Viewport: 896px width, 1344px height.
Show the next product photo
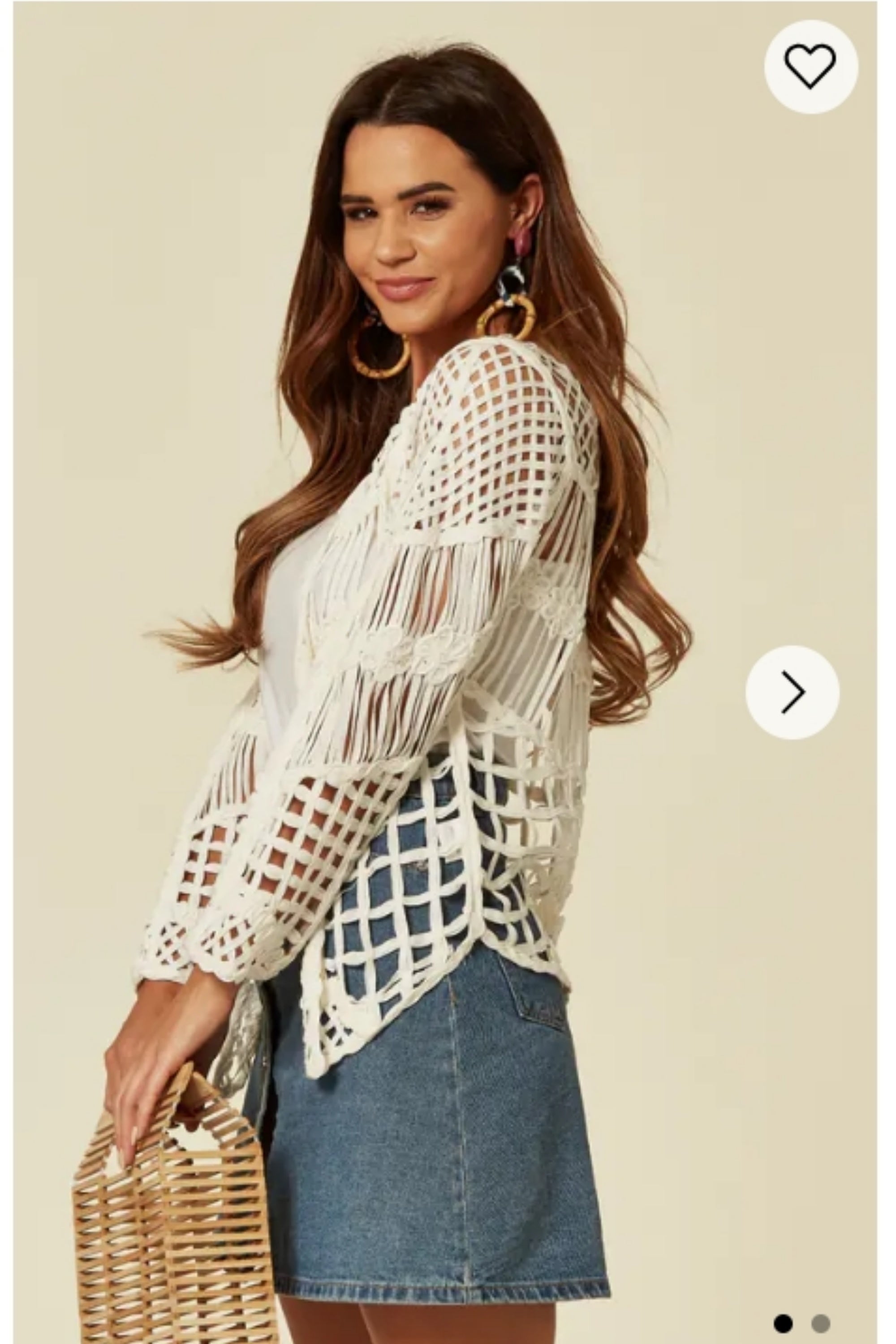pos(793,692)
